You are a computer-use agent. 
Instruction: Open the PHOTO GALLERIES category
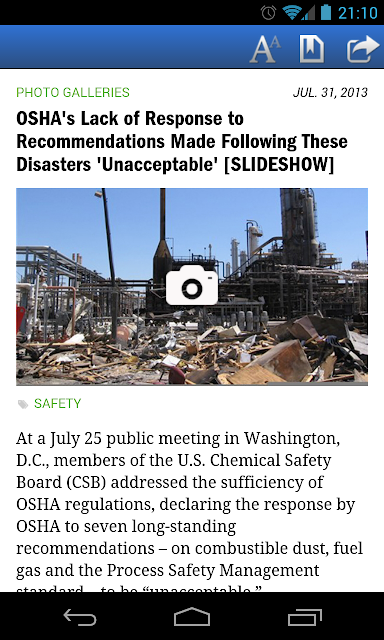click(73, 92)
